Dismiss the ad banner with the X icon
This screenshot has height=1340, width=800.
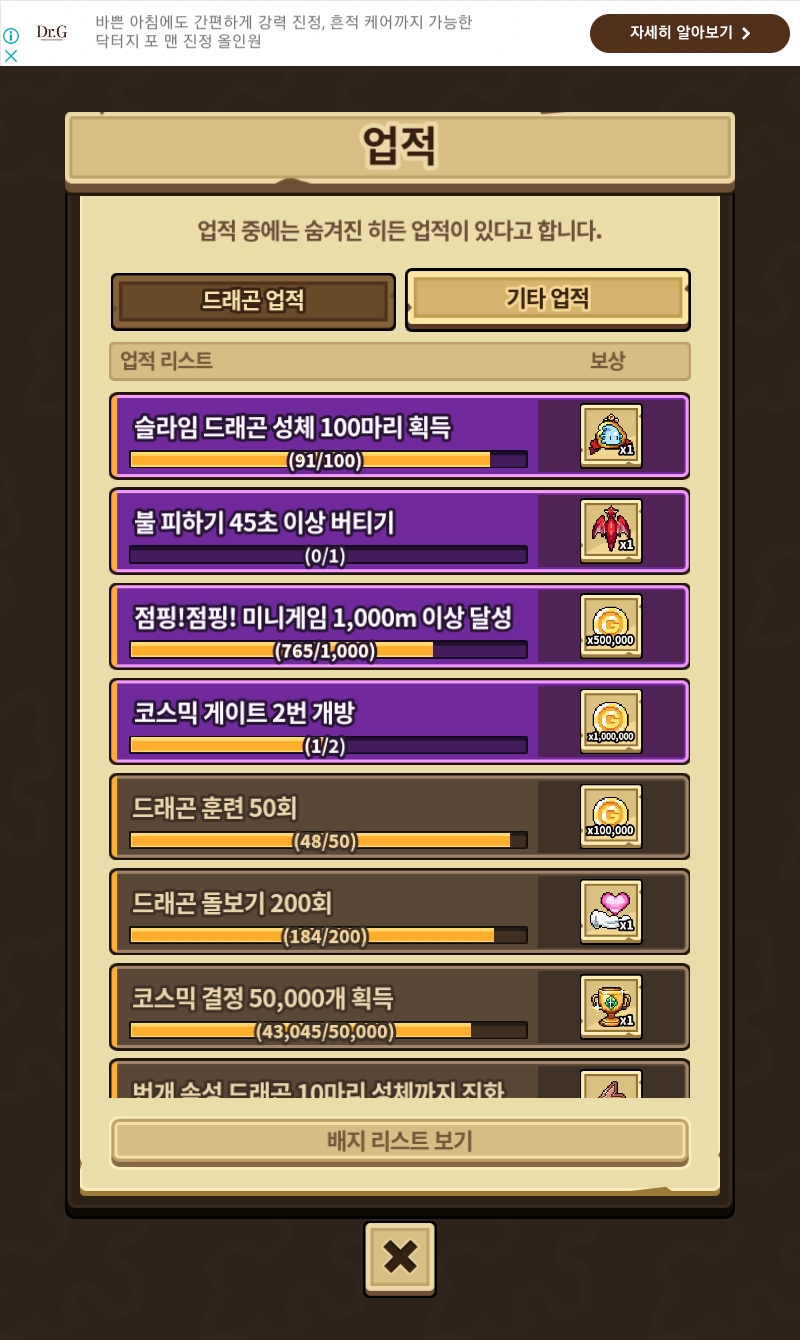point(11,56)
